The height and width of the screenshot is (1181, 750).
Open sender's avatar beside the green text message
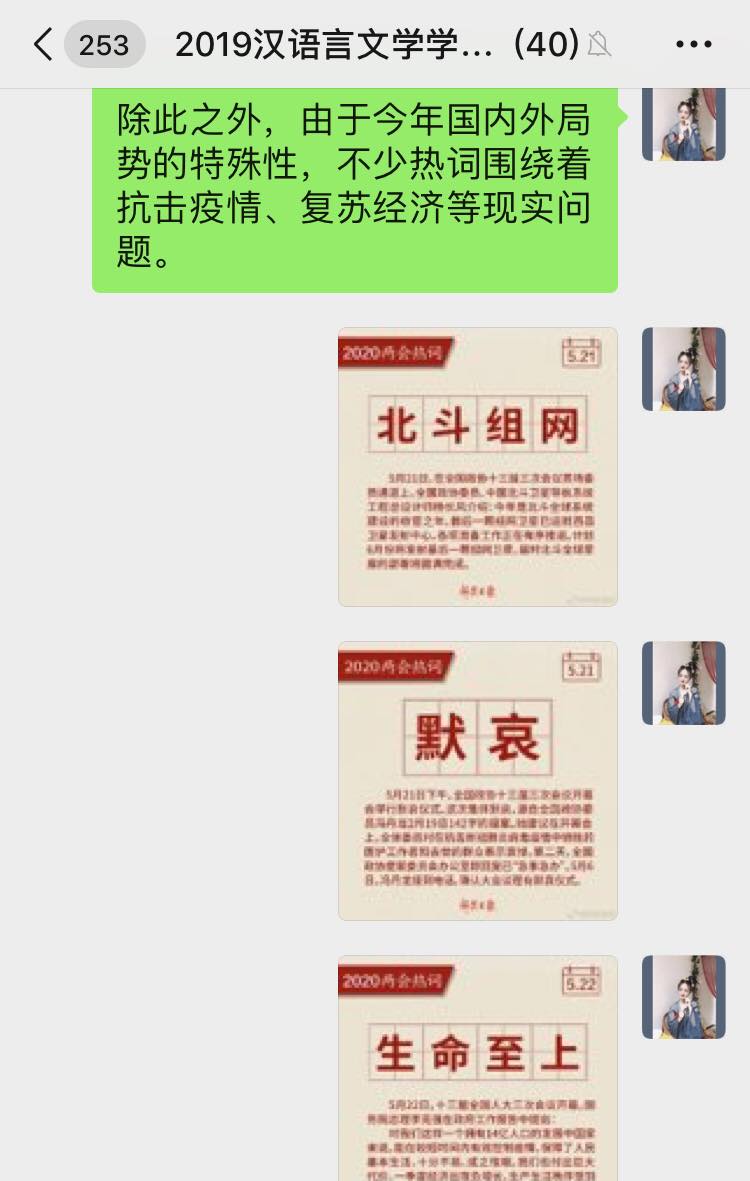pos(683,123)
